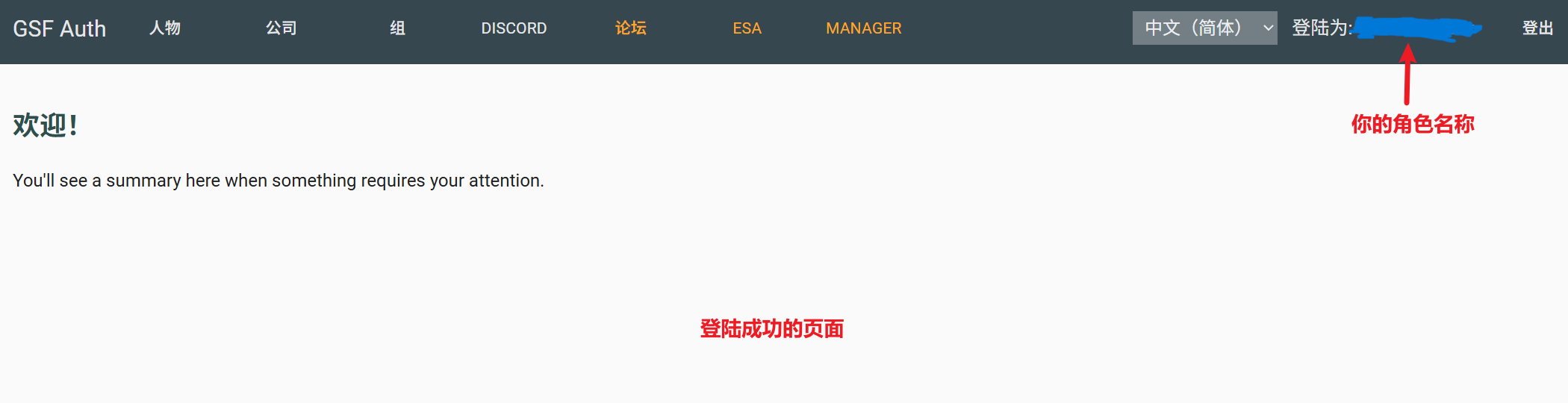Image resolution: width=1568 pixels, height=403 pixels.
Task: Open the GSF Auth home link
Action: (x=60, y=28)
